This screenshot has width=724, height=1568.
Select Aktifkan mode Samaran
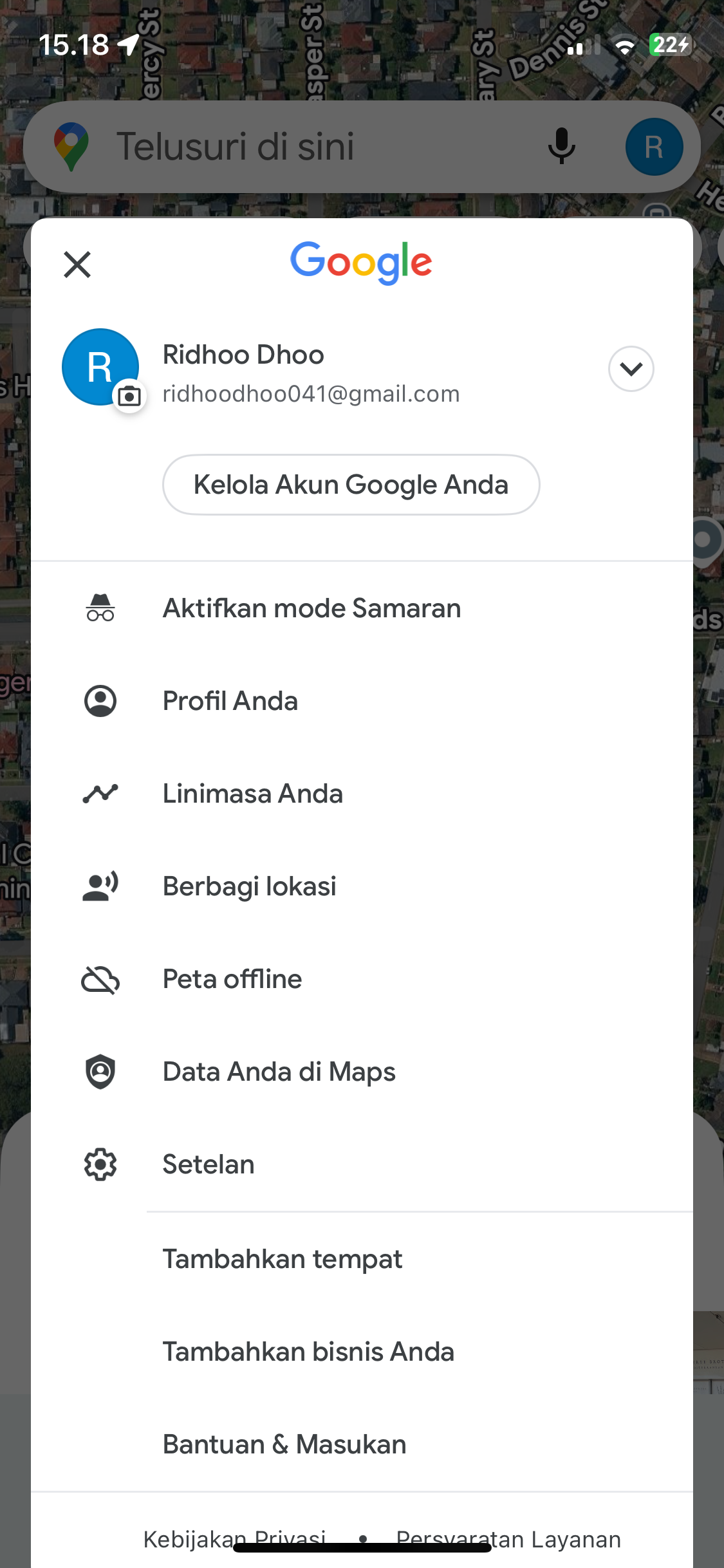362,608
